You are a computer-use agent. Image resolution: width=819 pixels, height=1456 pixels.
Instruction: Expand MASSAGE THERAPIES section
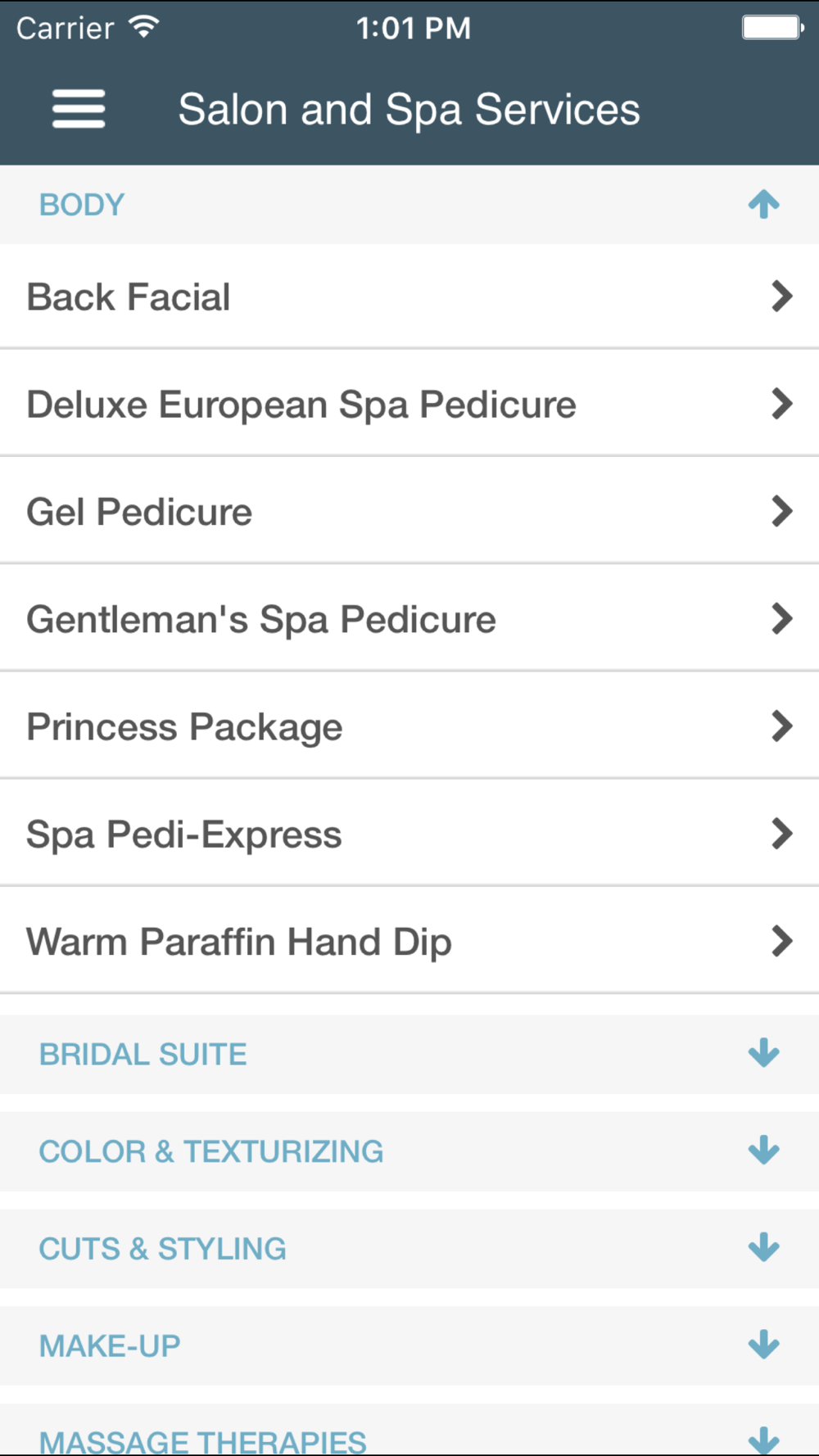[x=409, y=1431]
